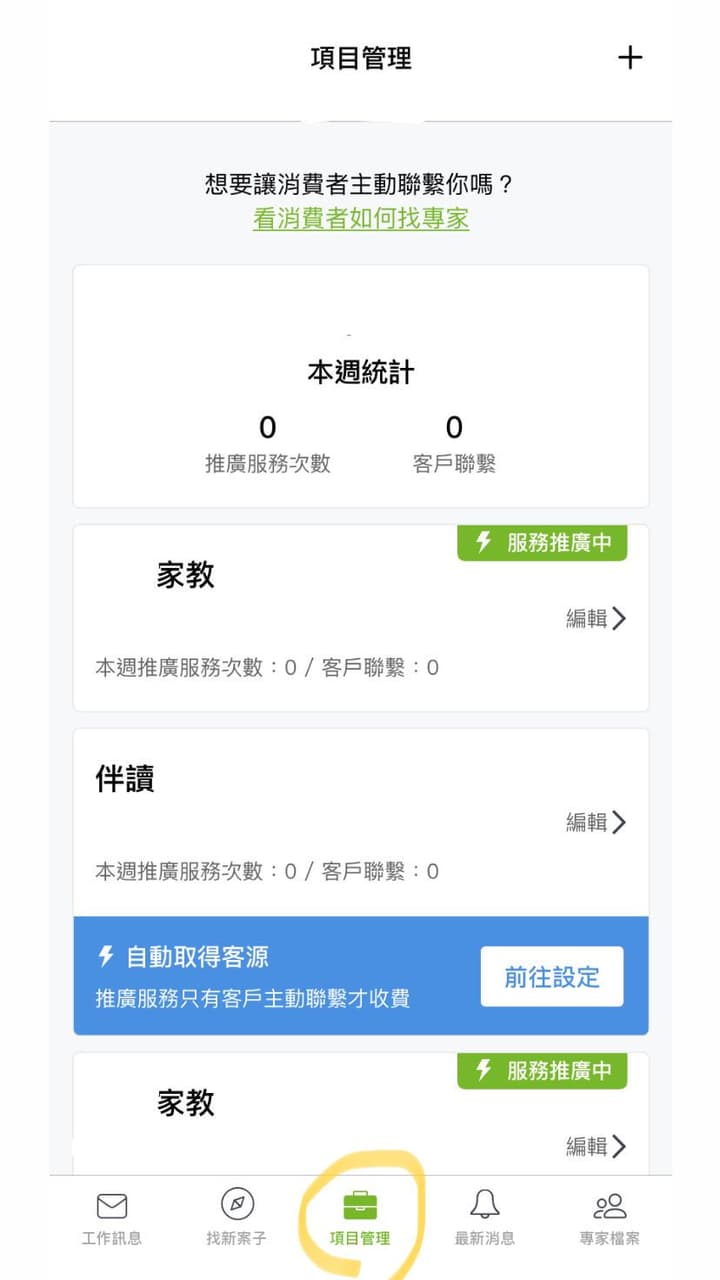This screenshot has height=1280, width=720.
Task: Tap the lightning bolt on the top 服務推廣中 badge
Action: tap(483, 543)
